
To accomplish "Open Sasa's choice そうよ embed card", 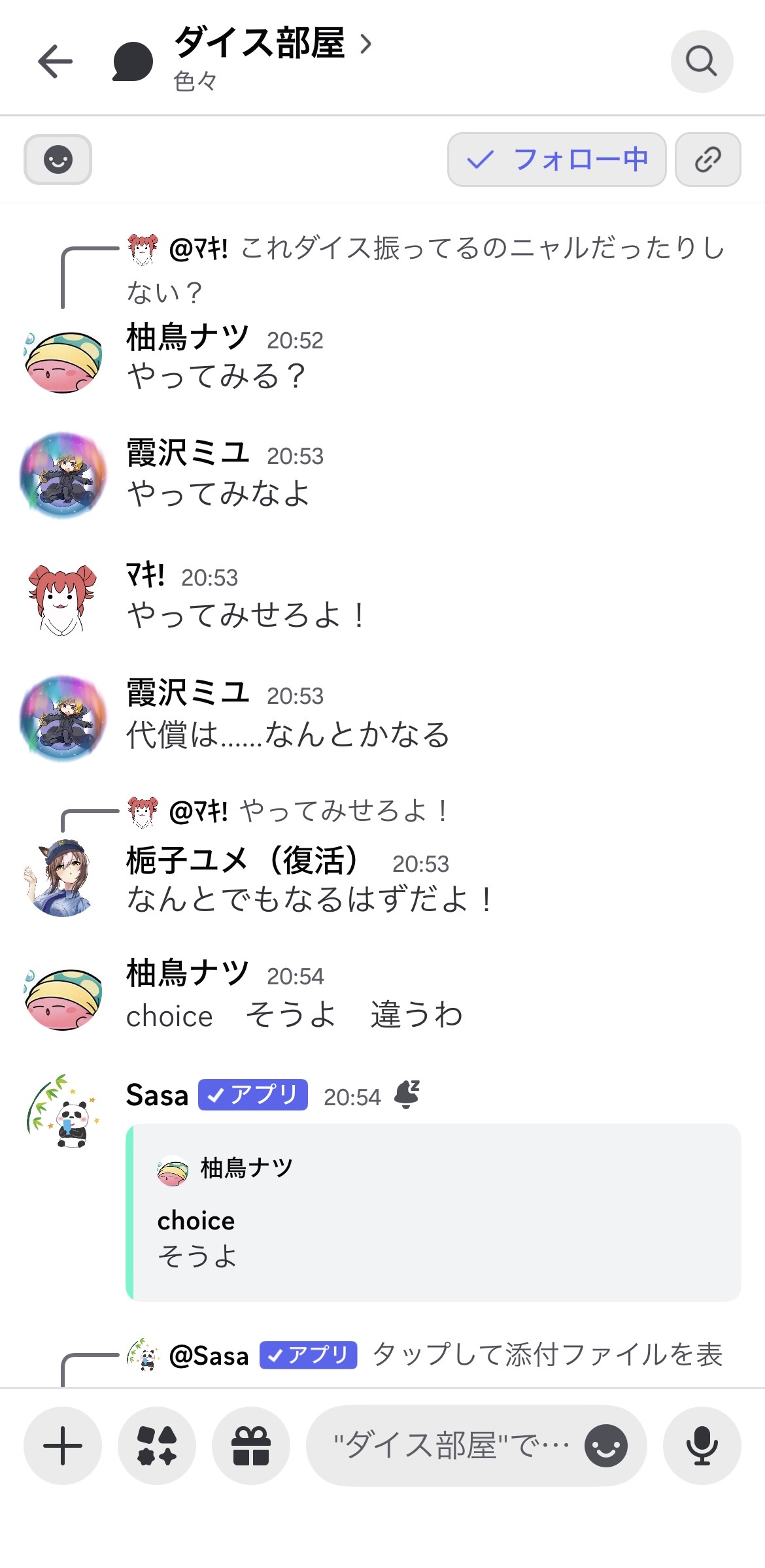I will pos(433,1212).
